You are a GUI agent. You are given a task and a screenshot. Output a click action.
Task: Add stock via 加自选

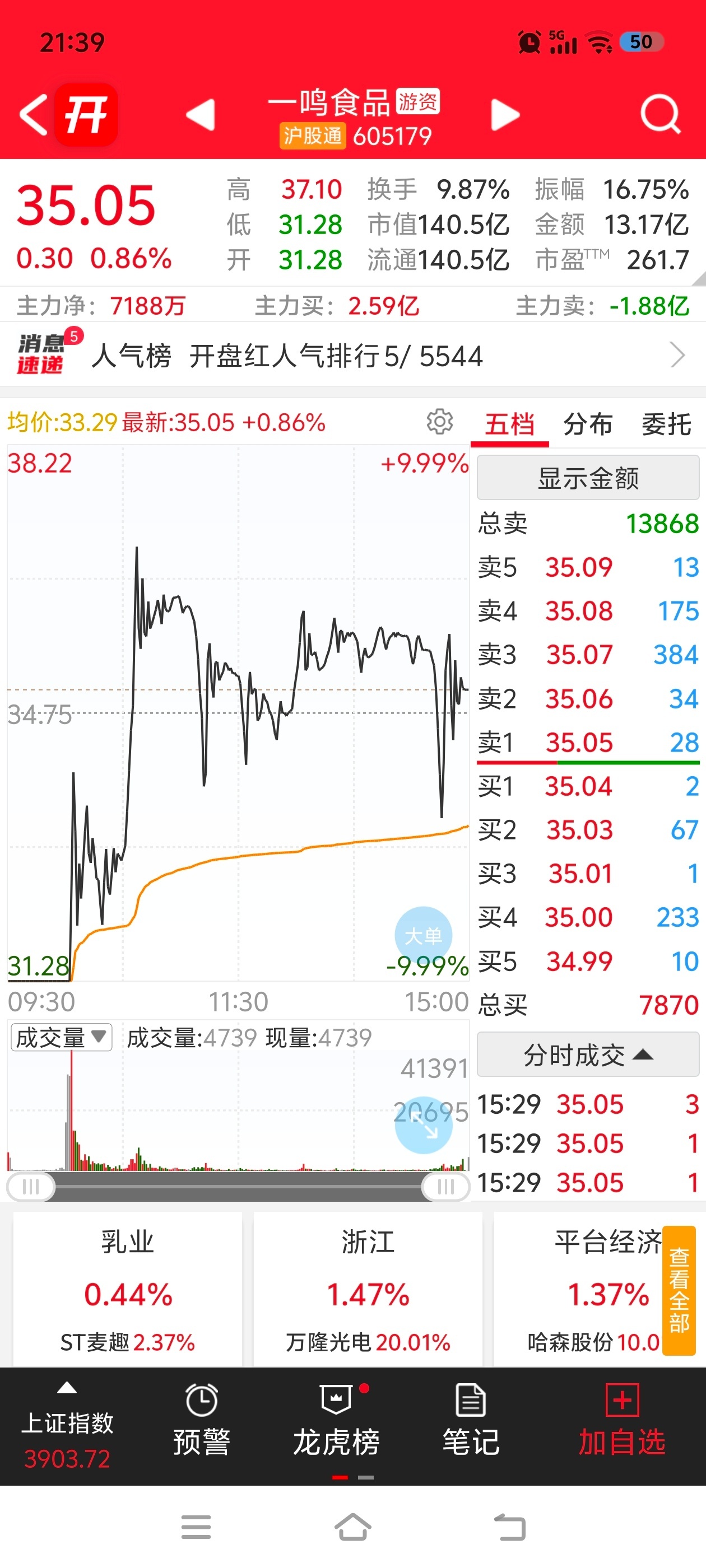622,1420
